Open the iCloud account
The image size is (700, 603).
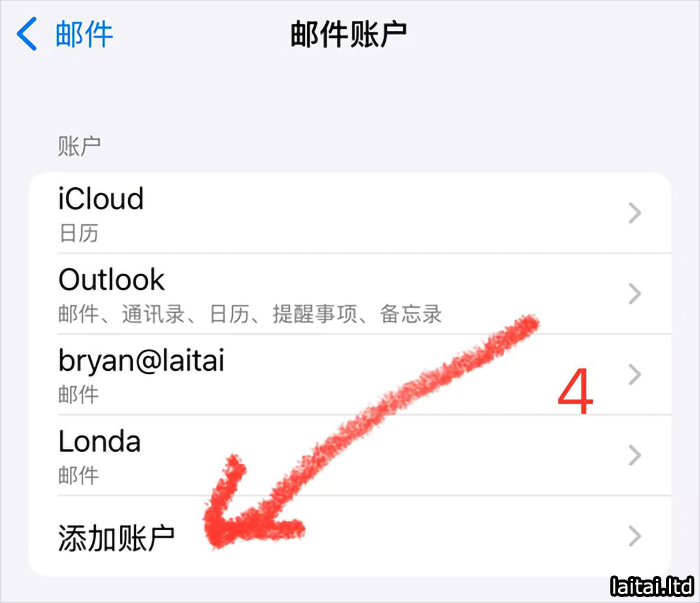(x=349, y=213)
